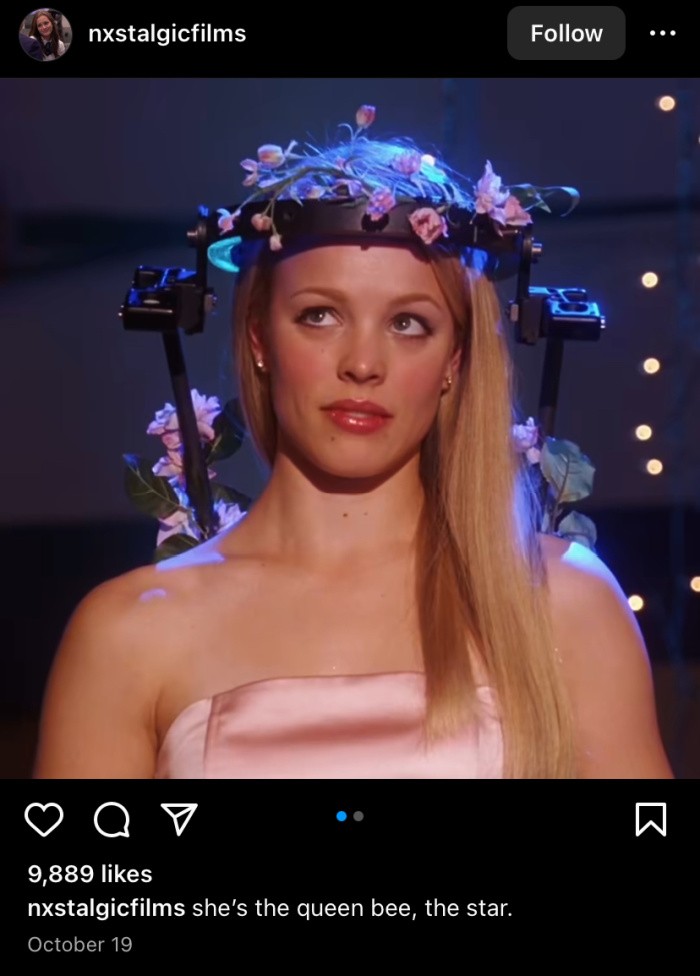
Task: Open comments on this post
Action: point(112,819)
